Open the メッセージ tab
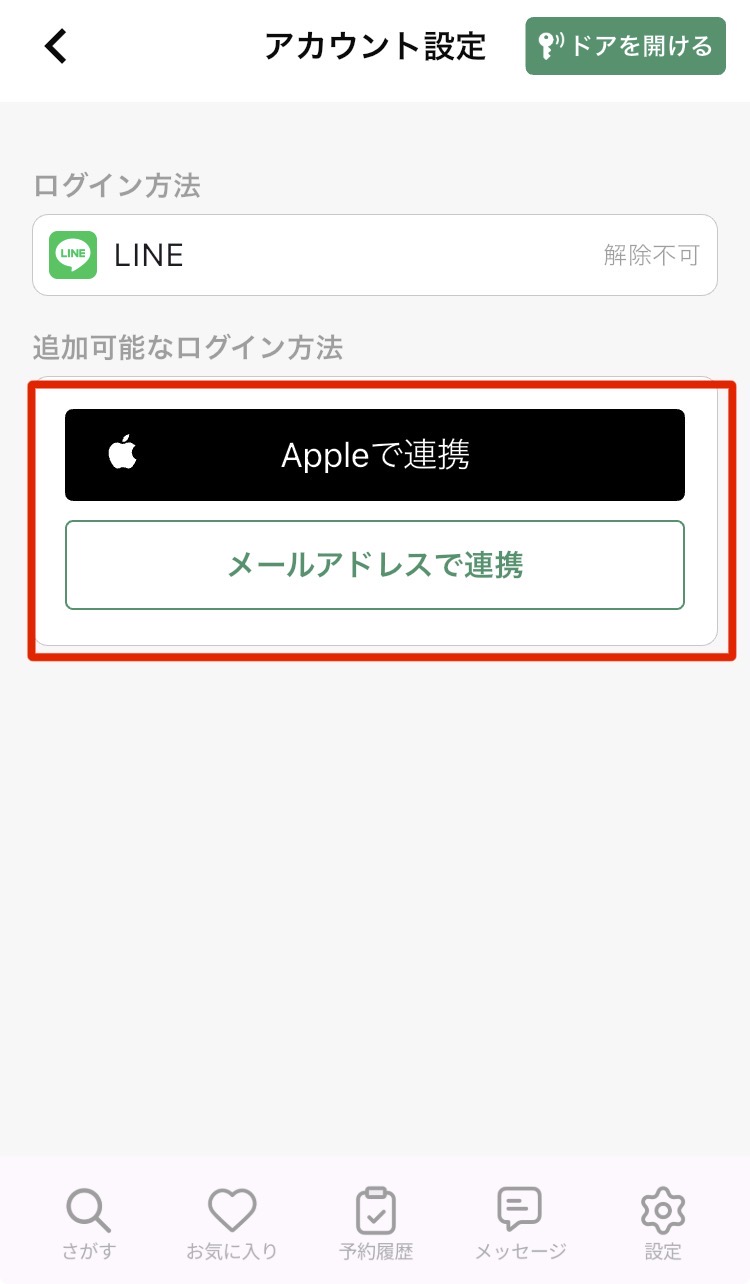This screenshot has width=750, height=1284. click(x=519, y=1224)
